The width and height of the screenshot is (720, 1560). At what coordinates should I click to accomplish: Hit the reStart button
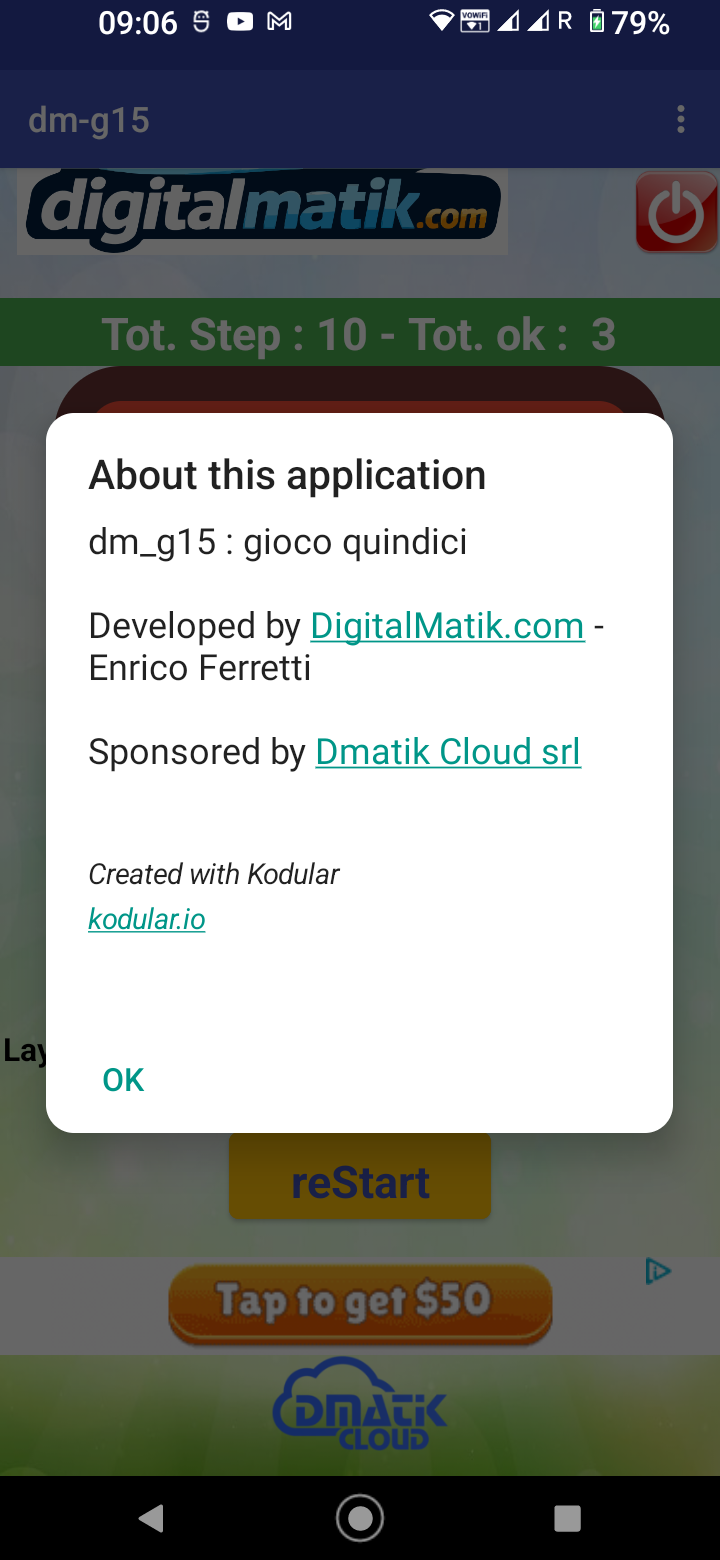(x=360, y=1182)
